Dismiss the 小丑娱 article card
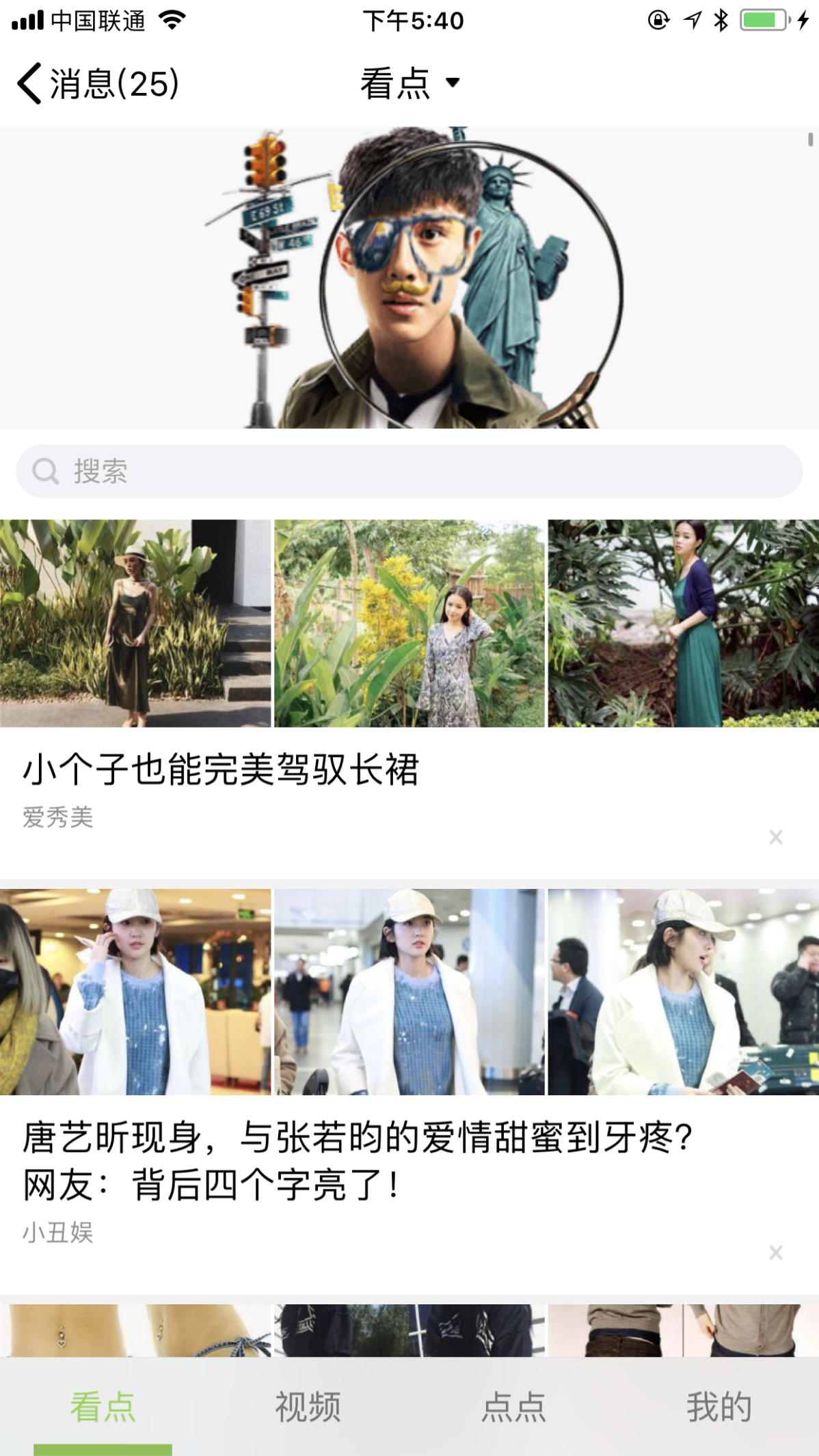Screen dimensions: 819x1456 coord(775,1252)
